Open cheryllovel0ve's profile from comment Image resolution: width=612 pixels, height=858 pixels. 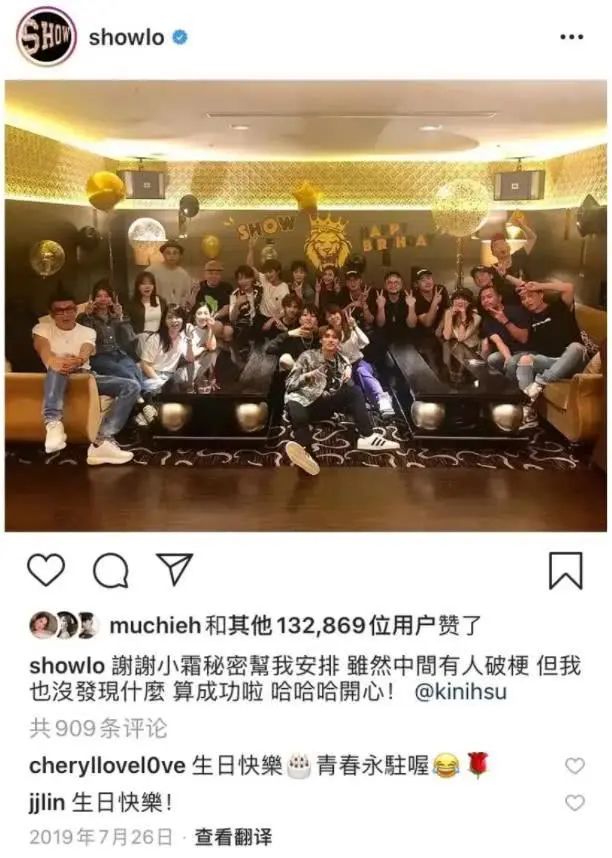point(107,766)
